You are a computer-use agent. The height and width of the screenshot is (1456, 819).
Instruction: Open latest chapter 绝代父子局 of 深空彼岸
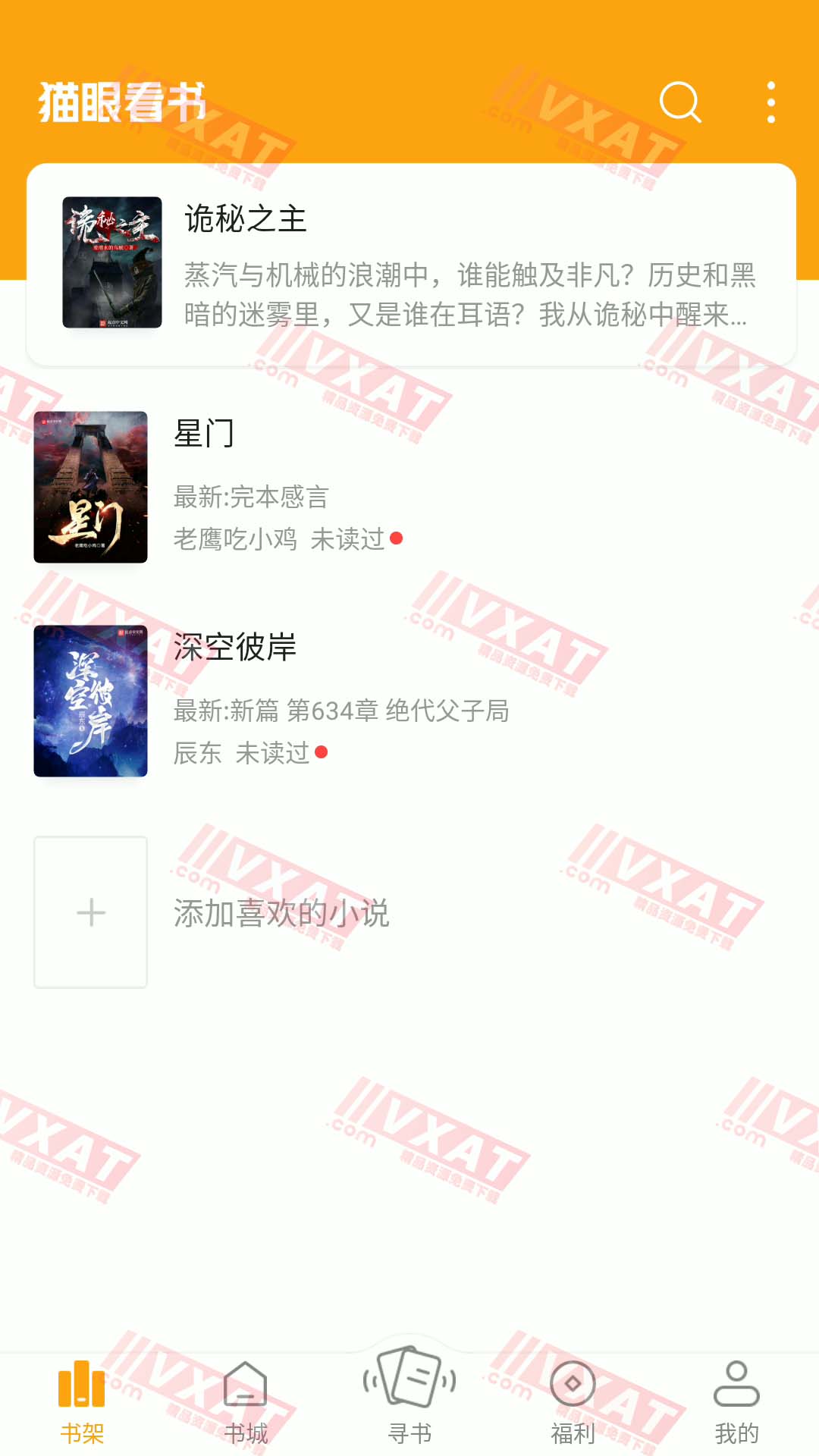click(x=341, y=711)
